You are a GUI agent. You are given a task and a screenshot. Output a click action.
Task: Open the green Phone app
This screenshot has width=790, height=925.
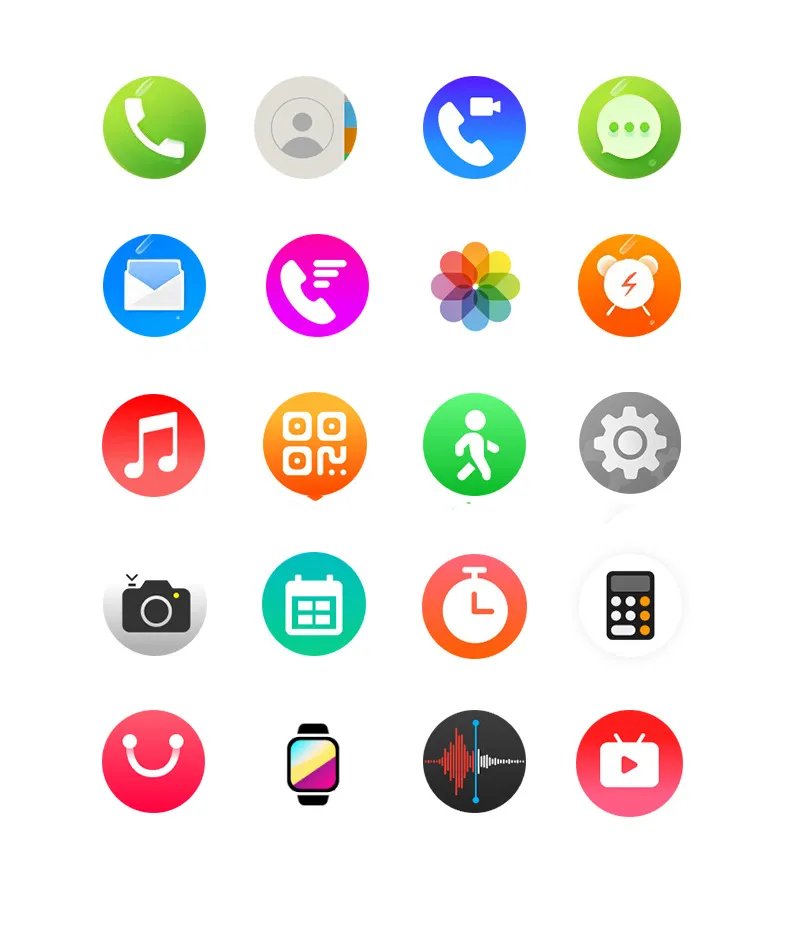154,127
